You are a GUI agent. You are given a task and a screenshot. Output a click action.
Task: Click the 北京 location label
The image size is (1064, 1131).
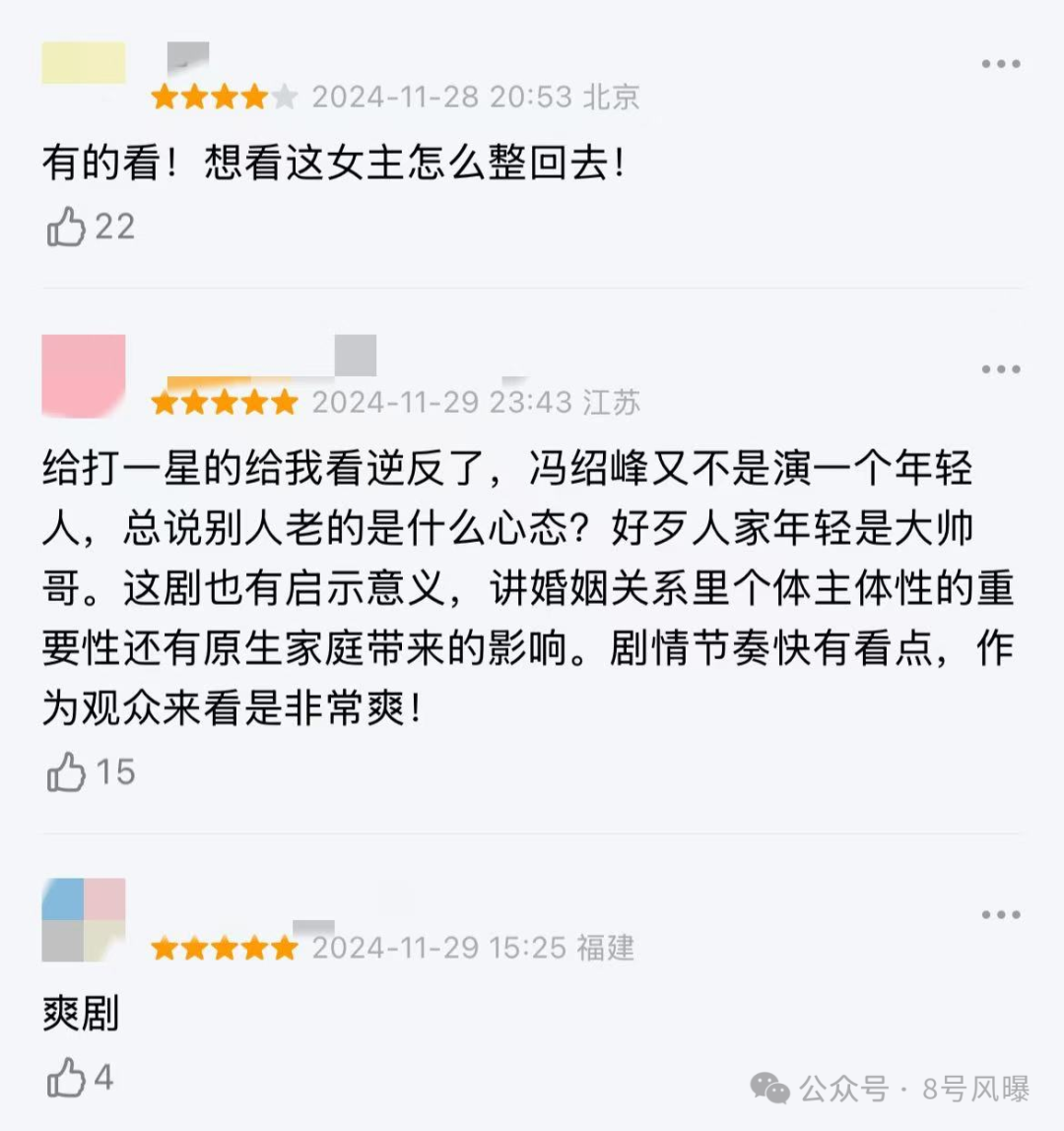pos(613,97)
